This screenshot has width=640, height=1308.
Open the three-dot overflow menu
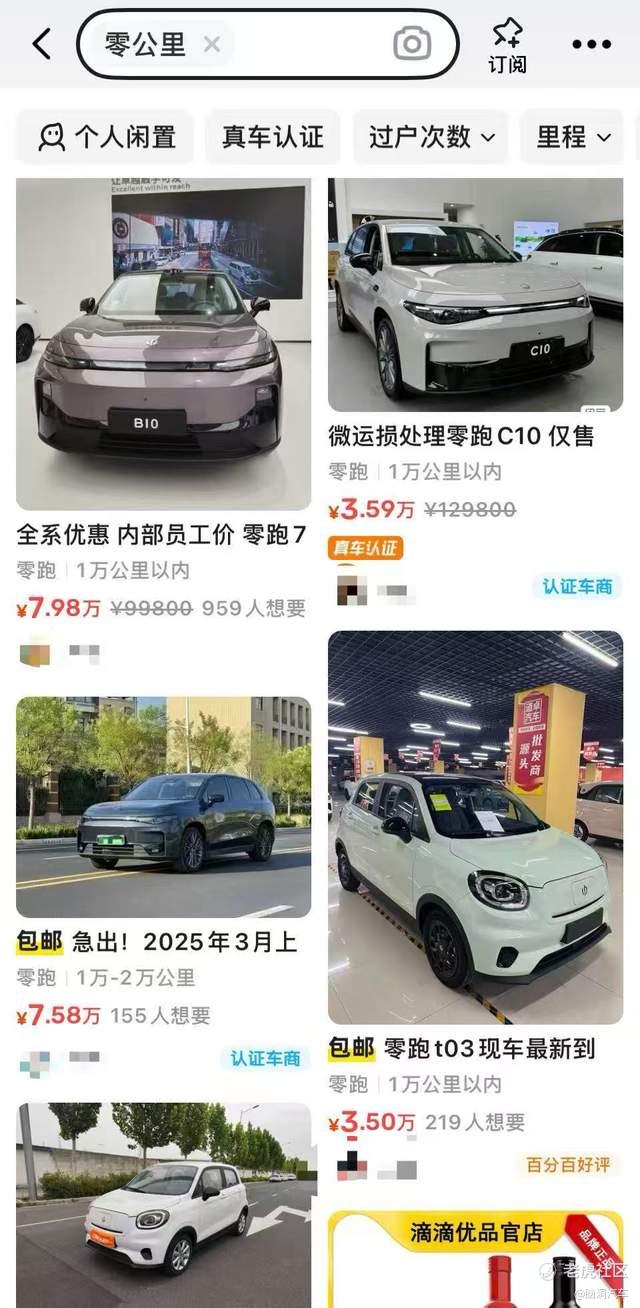coord(591,44)
